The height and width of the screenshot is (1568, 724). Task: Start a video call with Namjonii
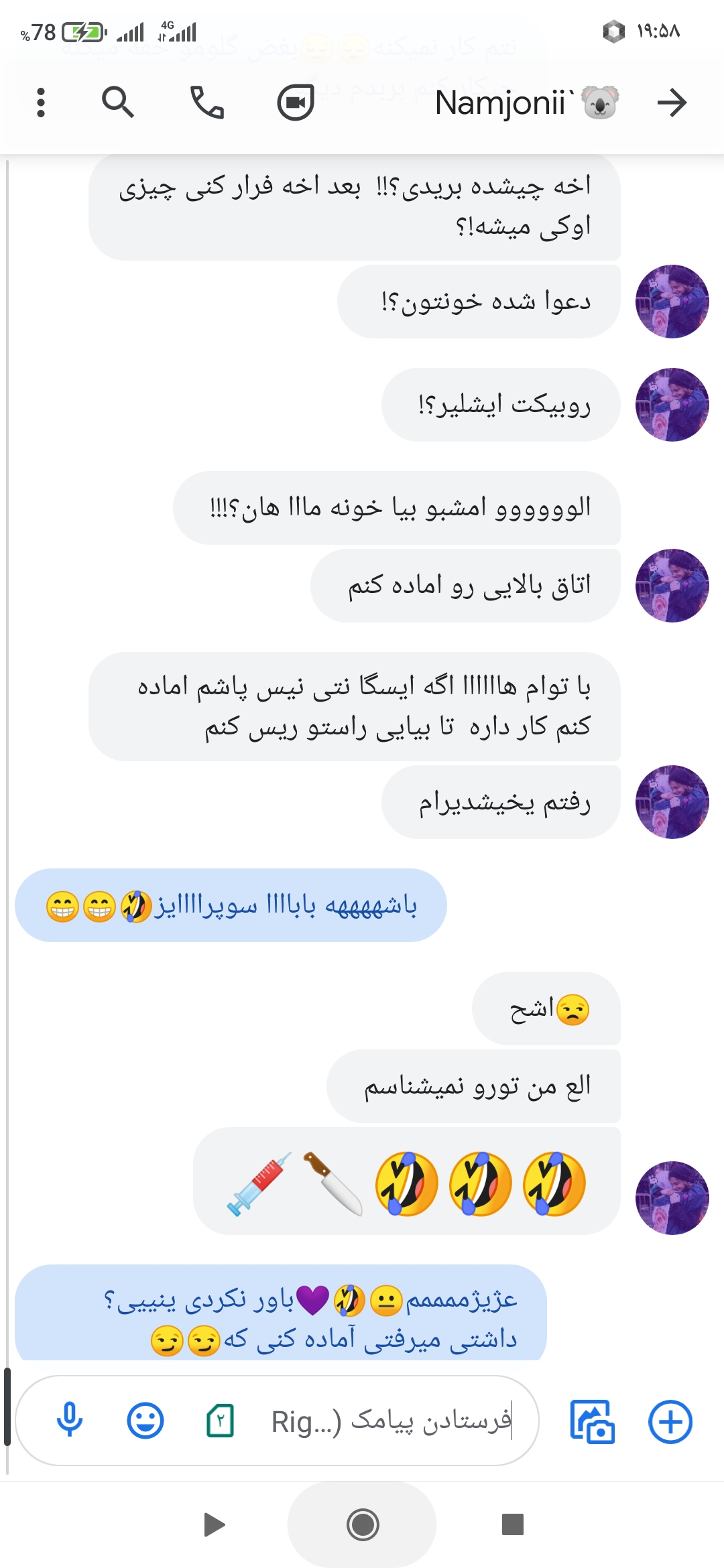coord(296,103)
